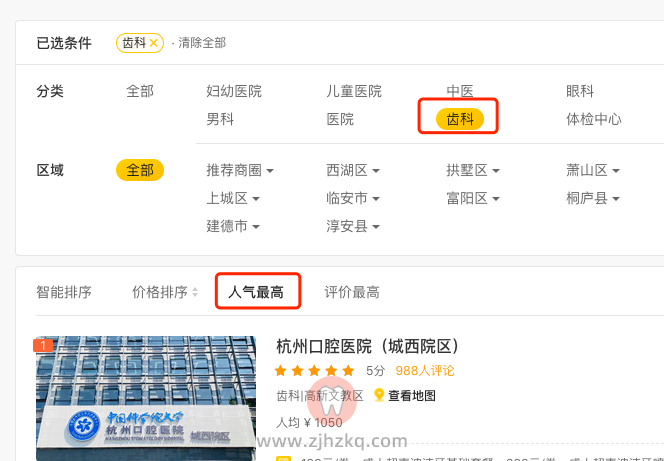This screenshot has width=664, height=461.
Task: Expand the 西湖区 district dropdown
Action: [353, 170]
